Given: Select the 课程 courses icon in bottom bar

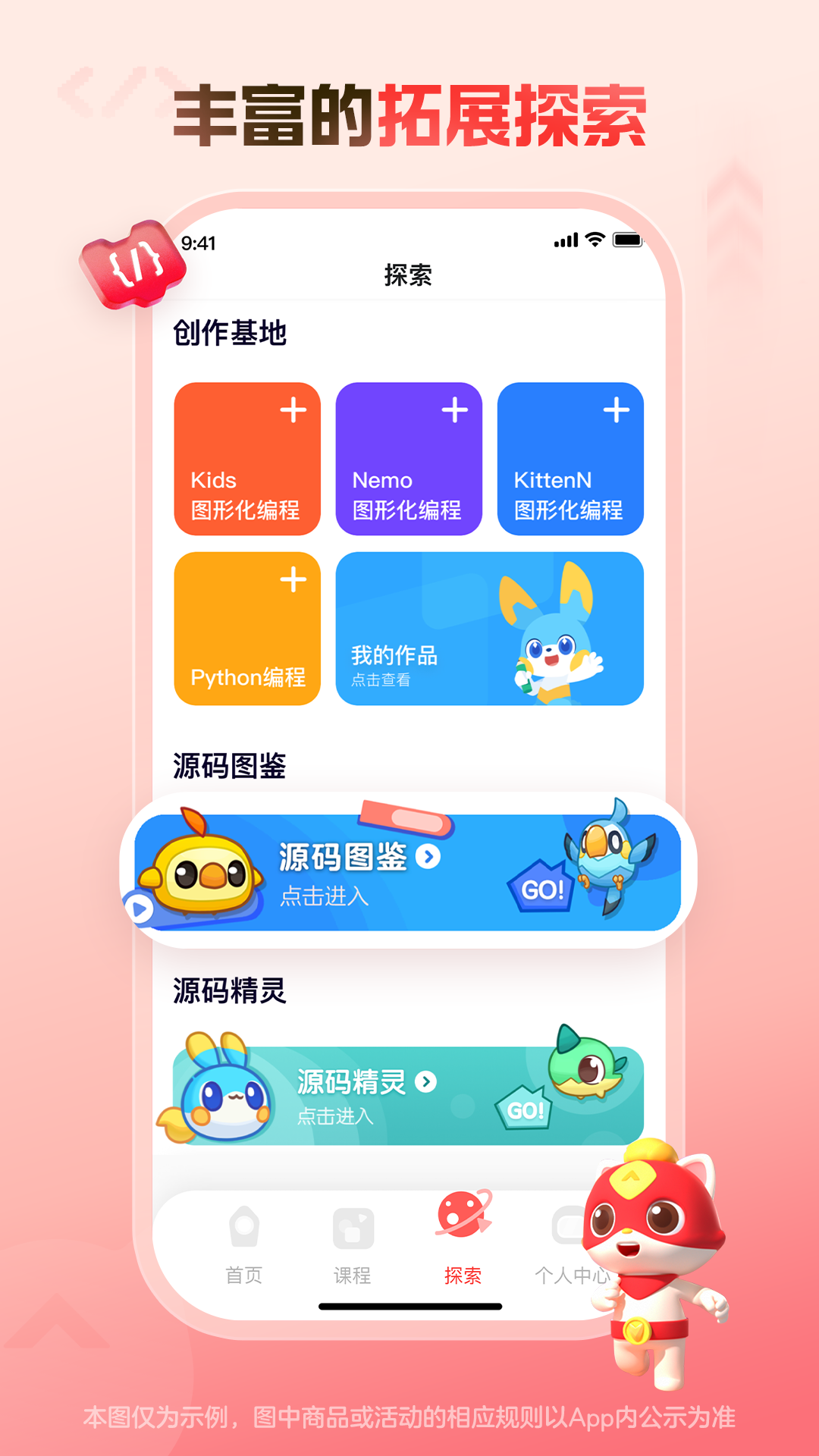Looking at the screenshot, I should click(x=353, y=1224).
